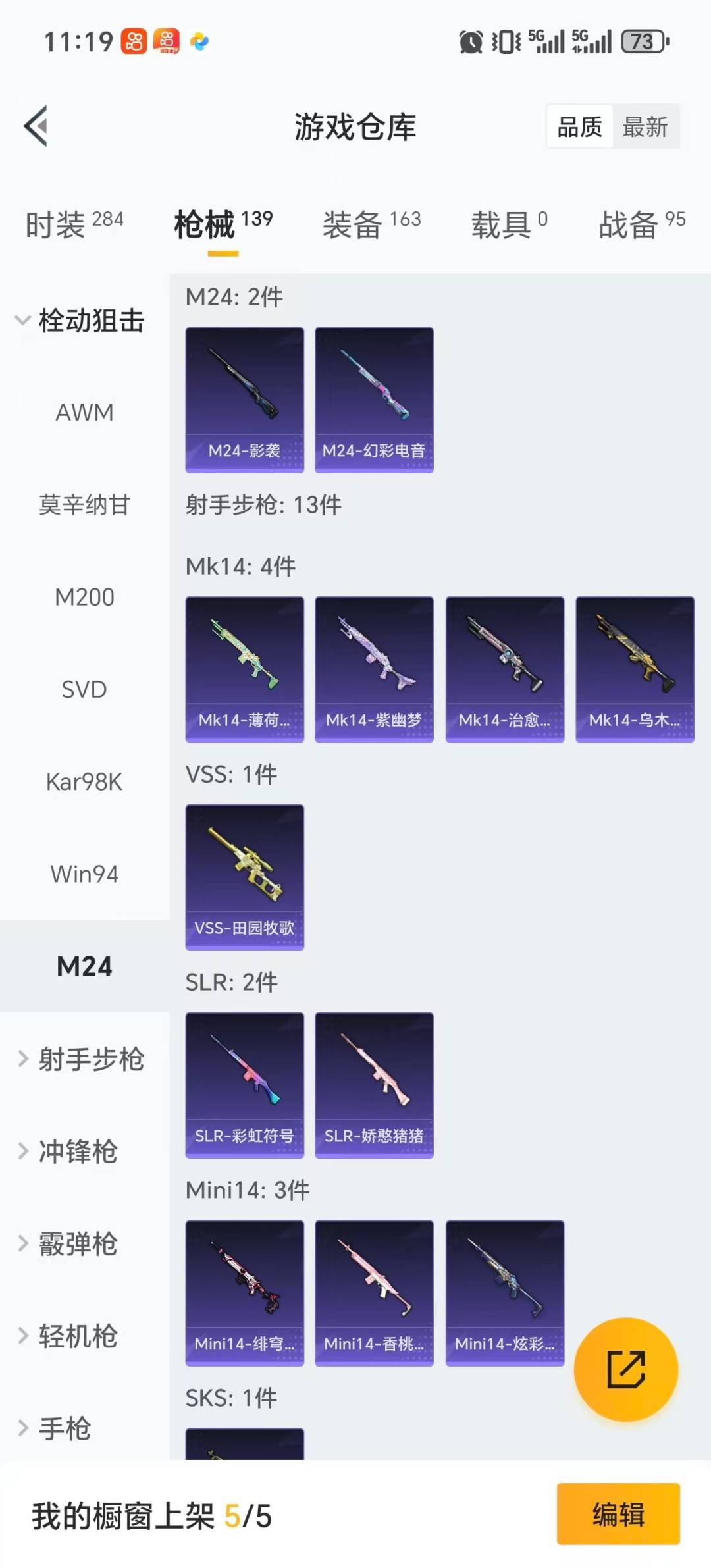View the SLR-娇憨猪猪 skin
The width and height of the screenshot is (711, 1568).
[x=374, y=1085]
